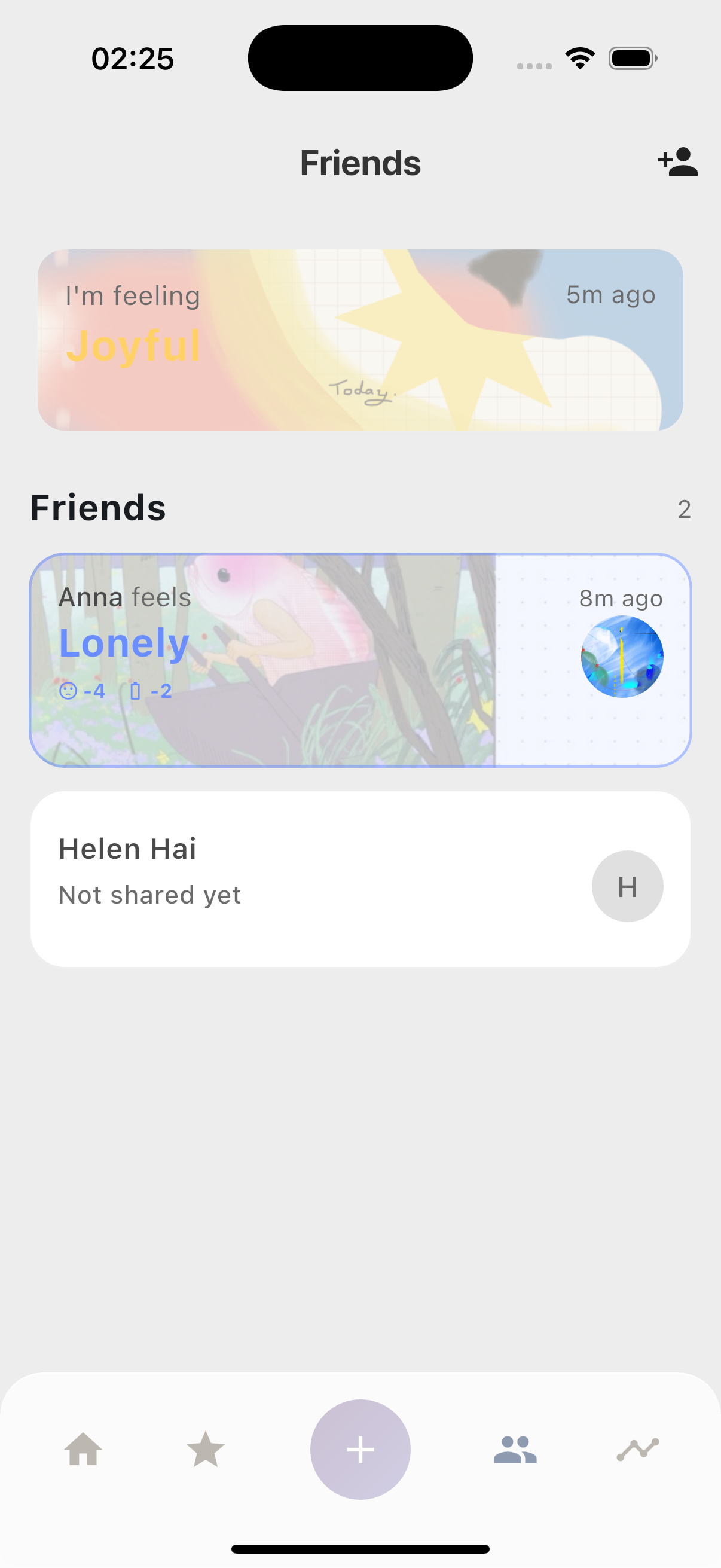Tap the 'Lonely' mood label

pos(123,642)
